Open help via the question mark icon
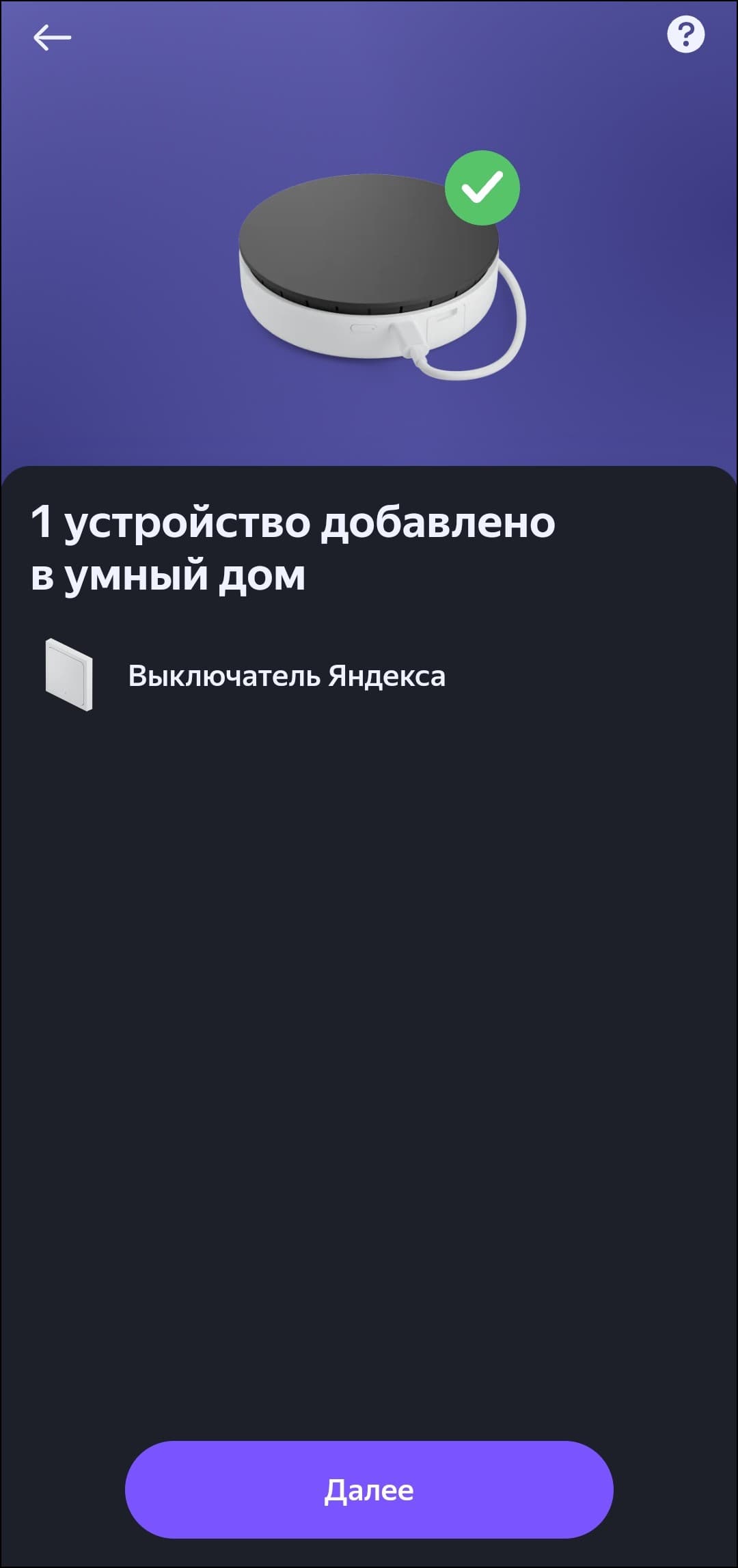Screen dimensions: 738x1568 coord(685,34)
